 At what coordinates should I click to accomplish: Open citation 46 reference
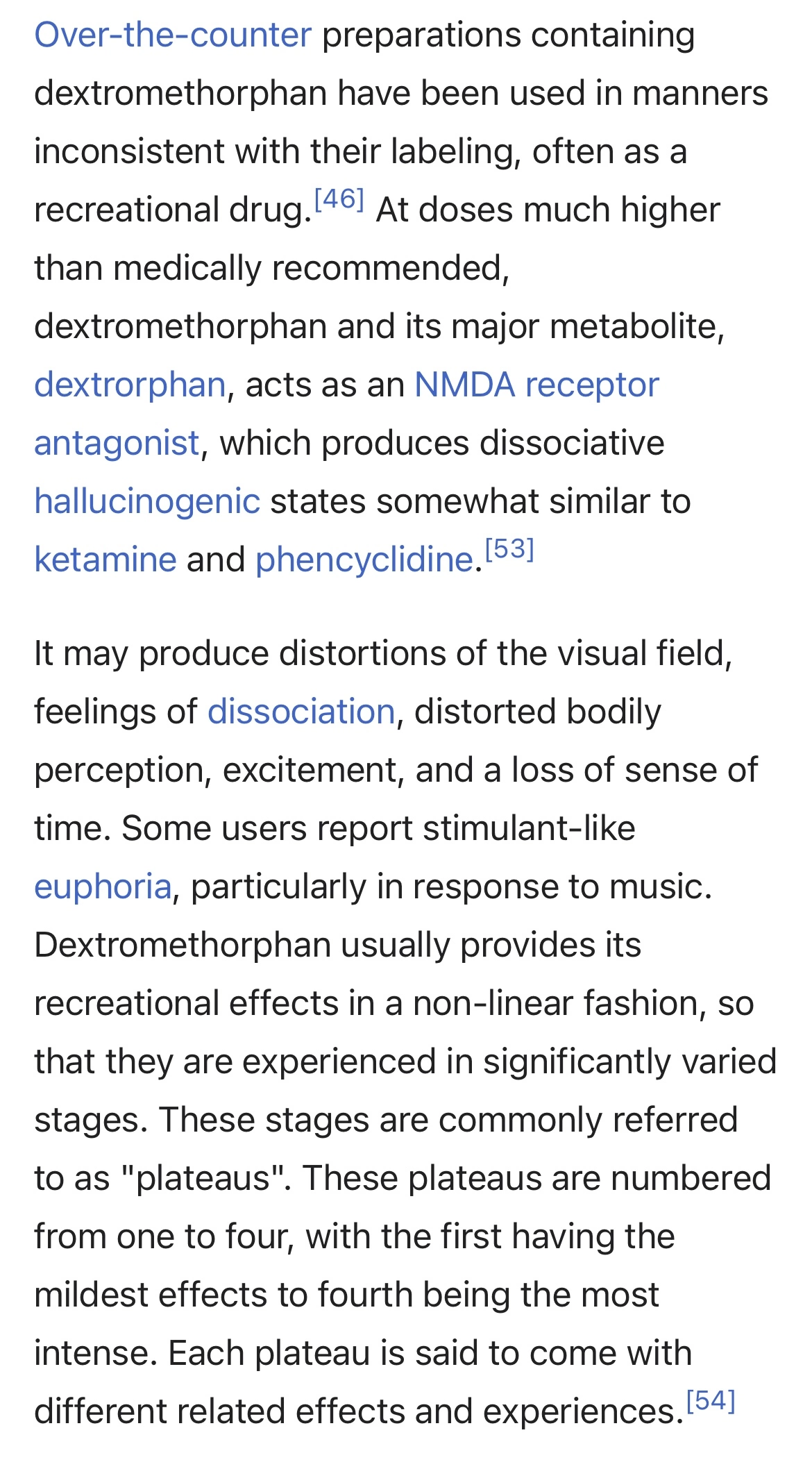pos(339,200)
